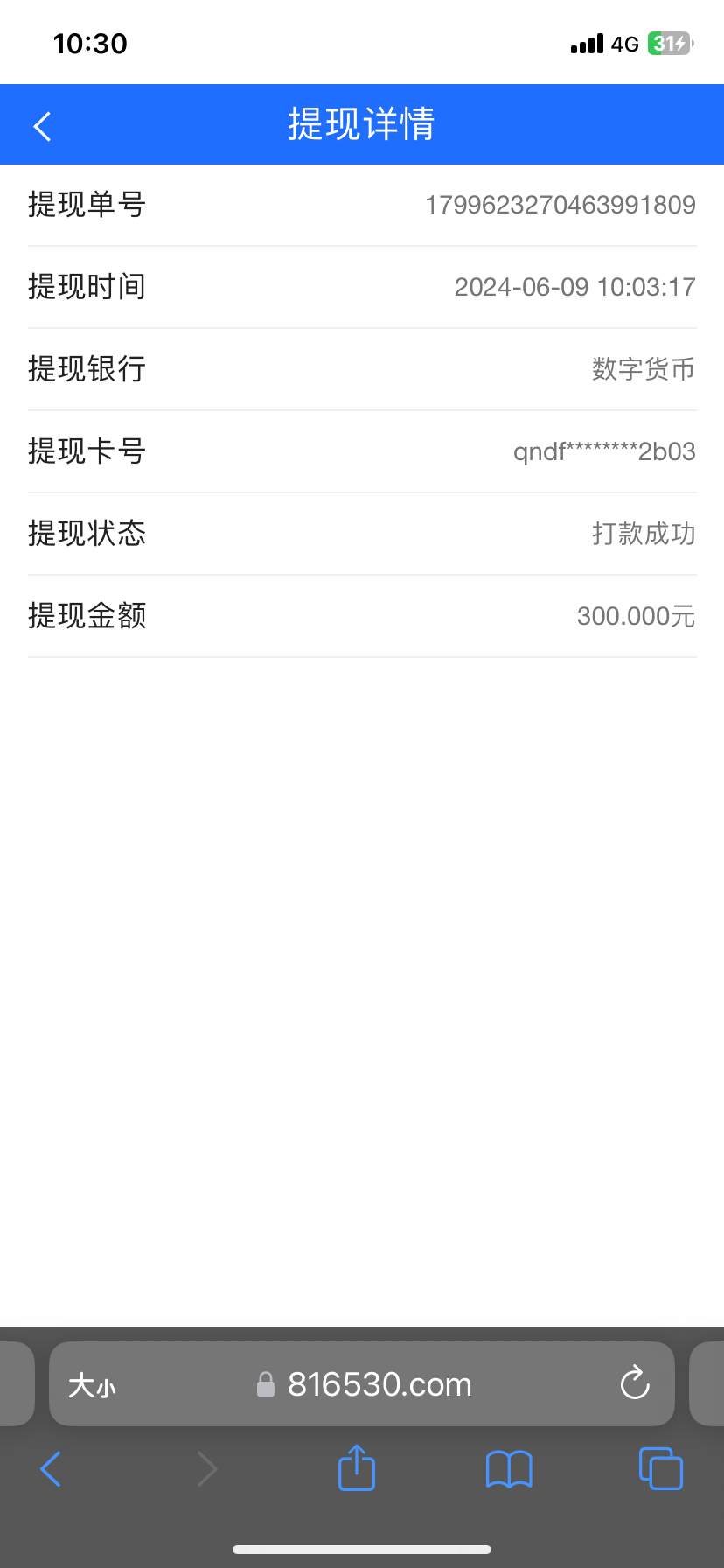This screenshot has width=724, height=1568.
Task: Select the 提现详情 page title
Action: point(362,124)
